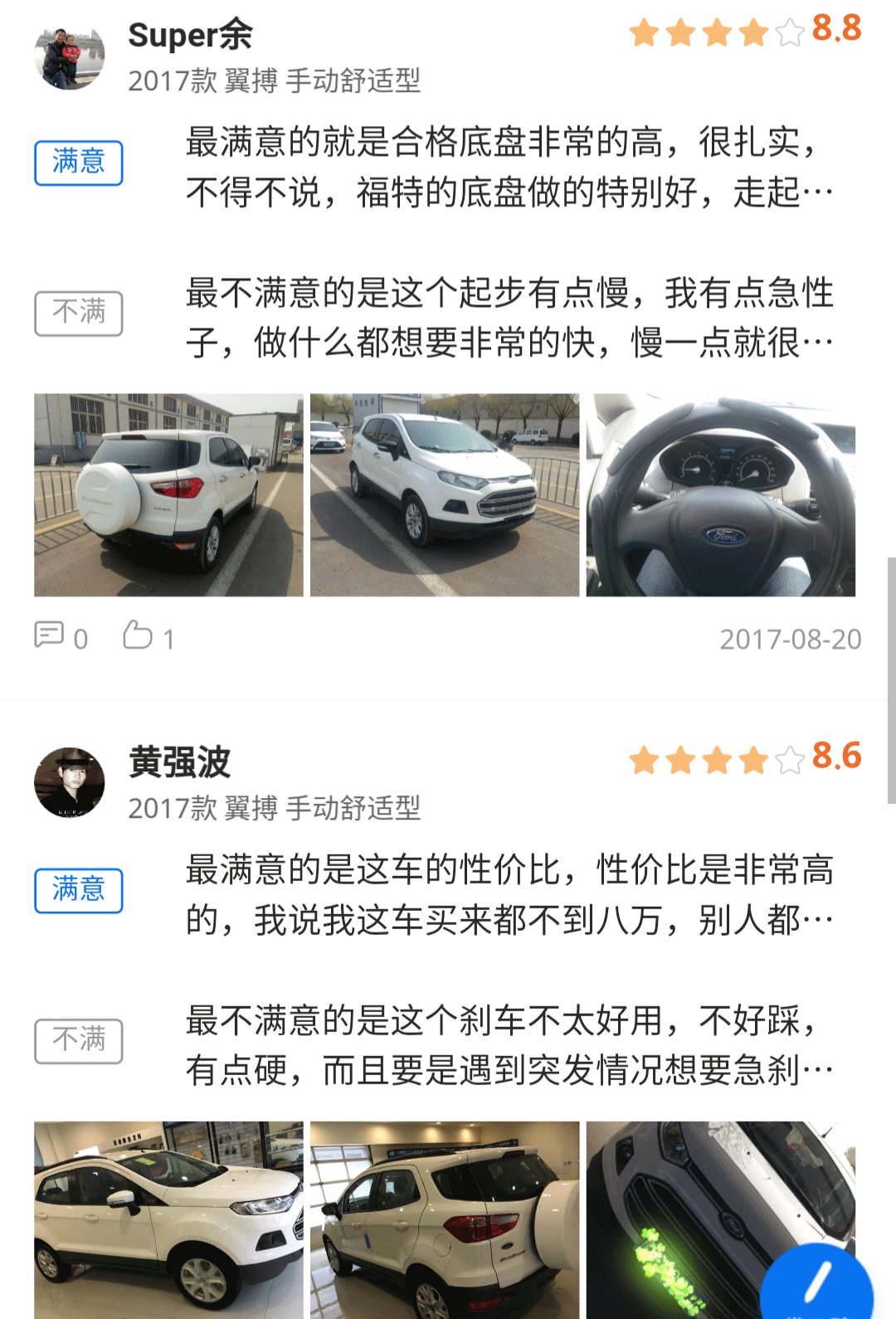Like Super余's review
Viewport: 896px width, 1319px height.
click(149, 637)
